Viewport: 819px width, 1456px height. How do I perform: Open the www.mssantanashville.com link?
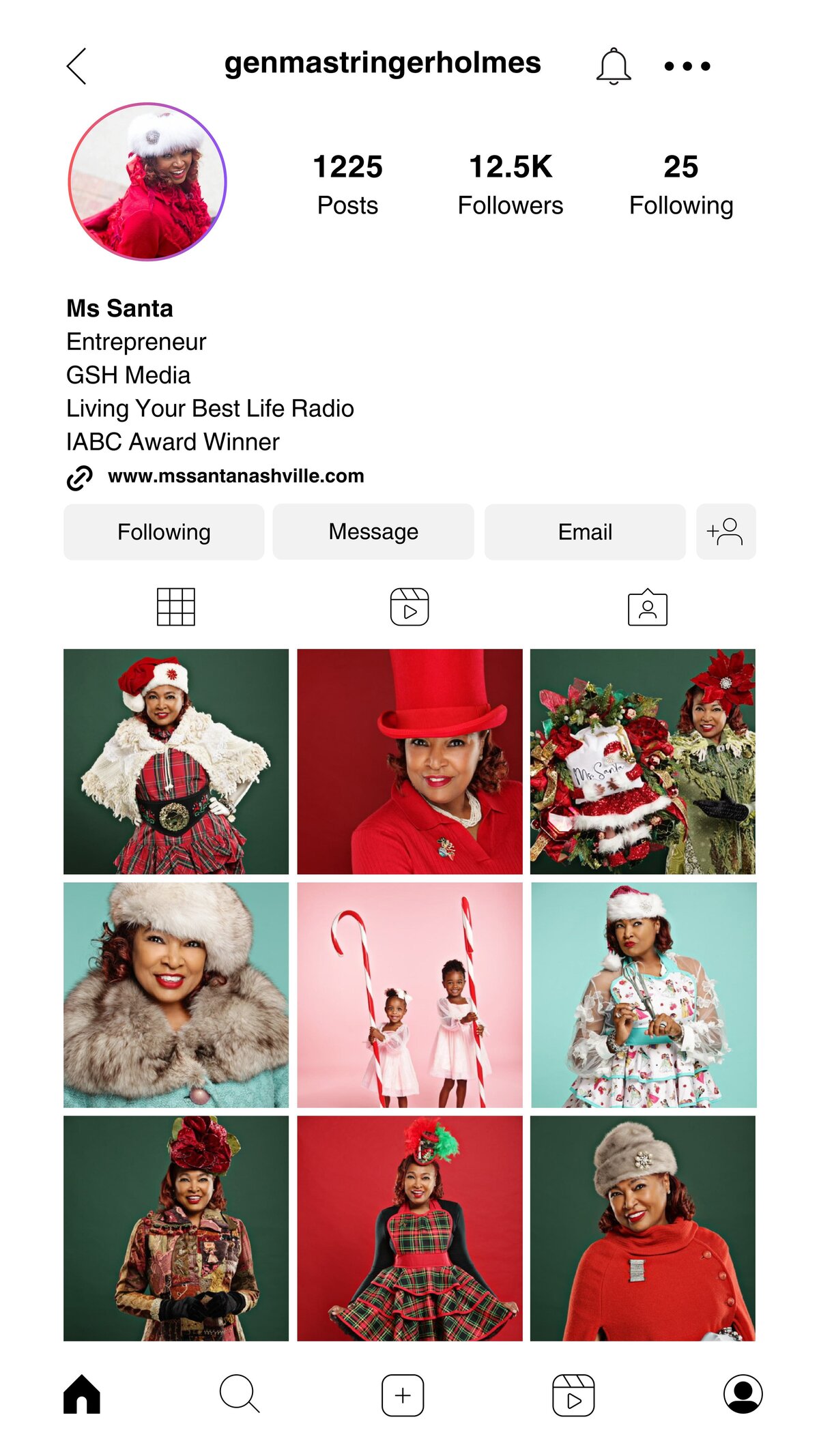pos(235,476)
